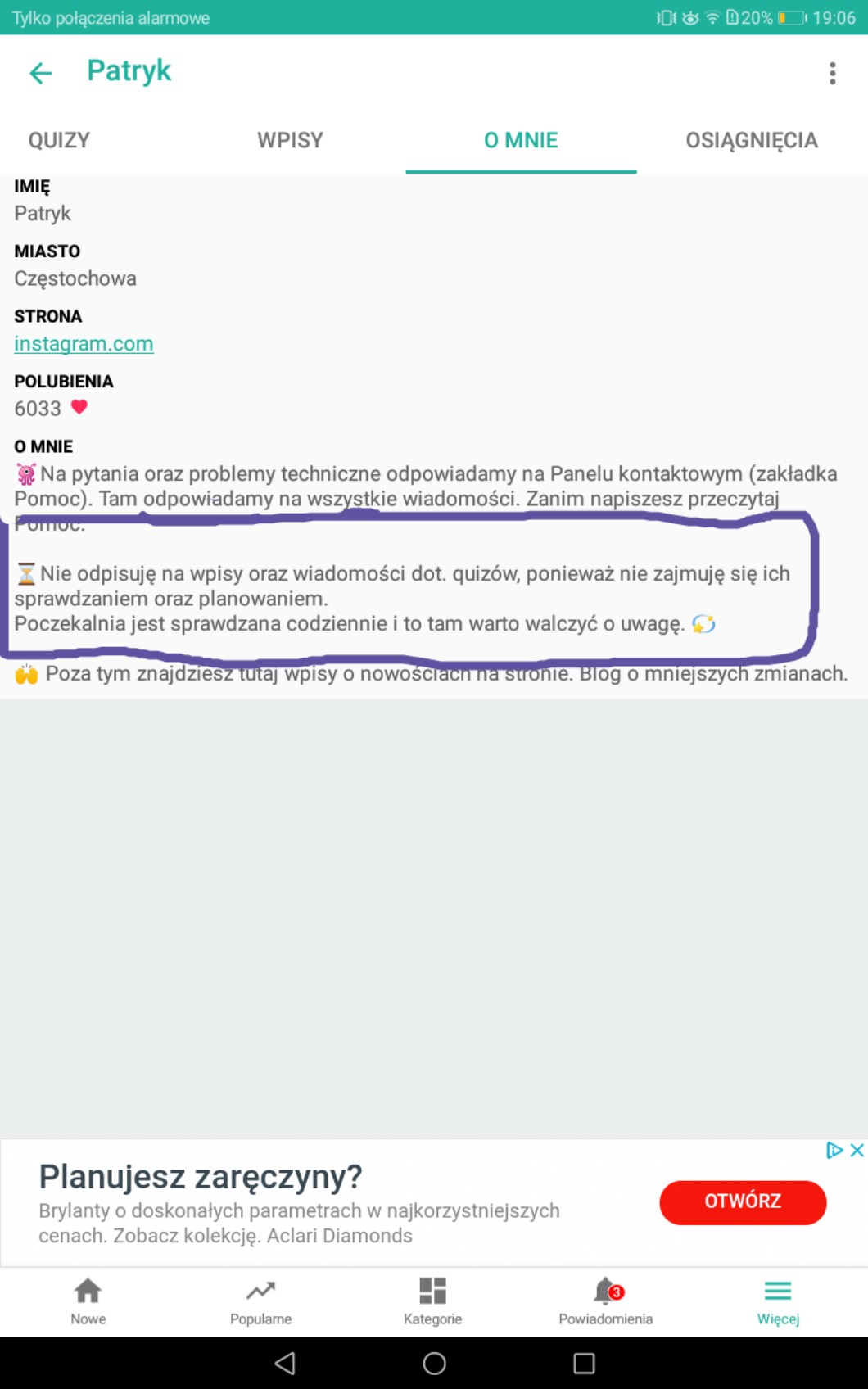868x1389 pixels.
Task: Switch to the Wpisy tab
Action: (x=290, y=140)
